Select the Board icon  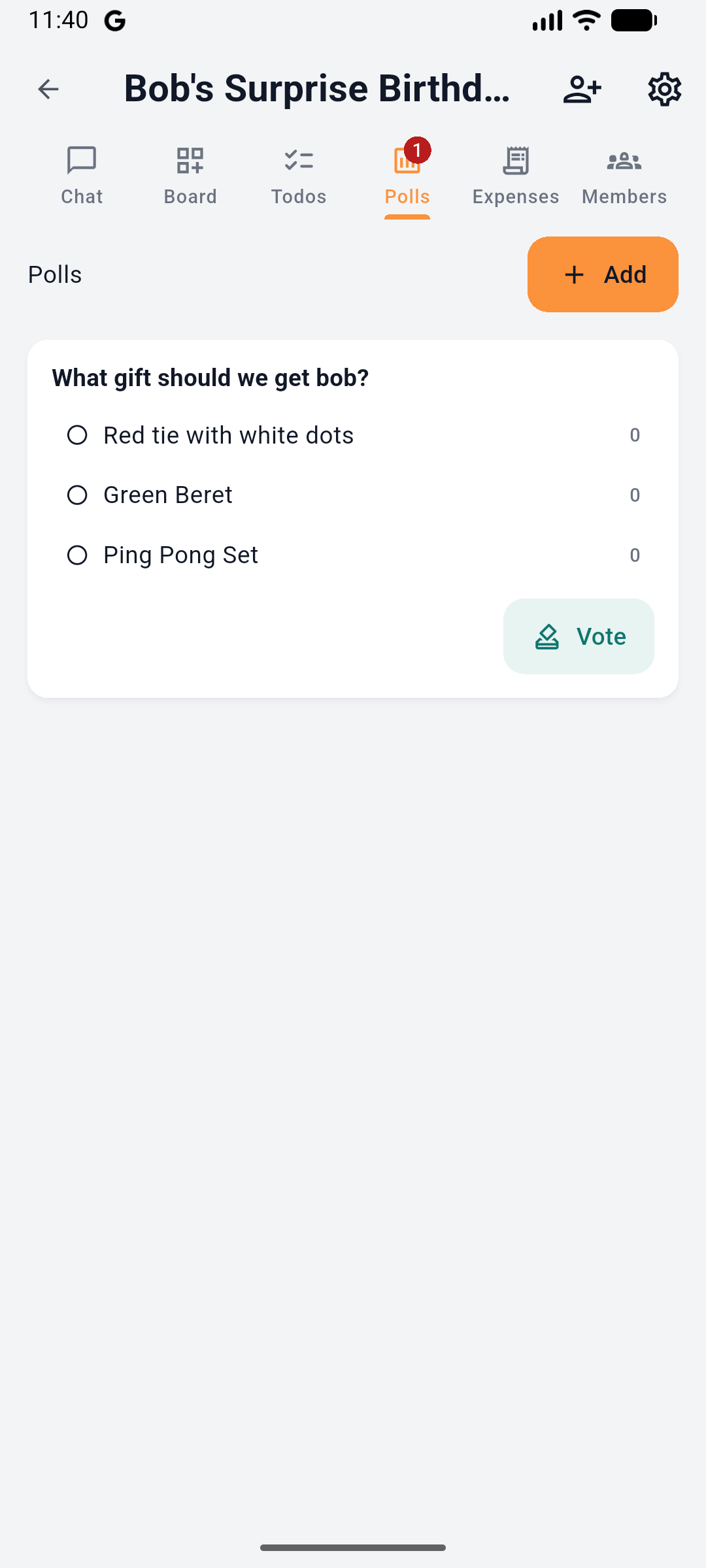(190, 161)
